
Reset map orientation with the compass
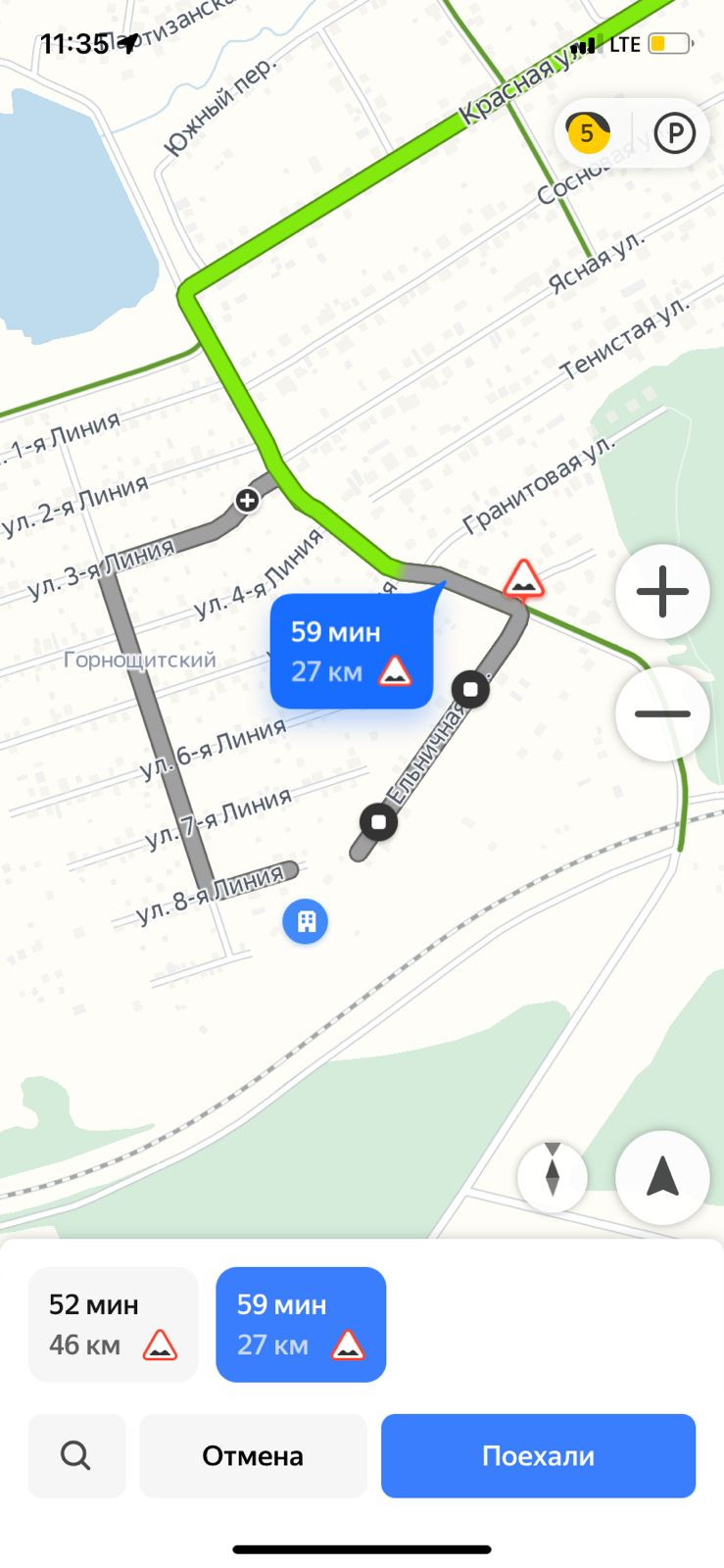coord(552,1177)
